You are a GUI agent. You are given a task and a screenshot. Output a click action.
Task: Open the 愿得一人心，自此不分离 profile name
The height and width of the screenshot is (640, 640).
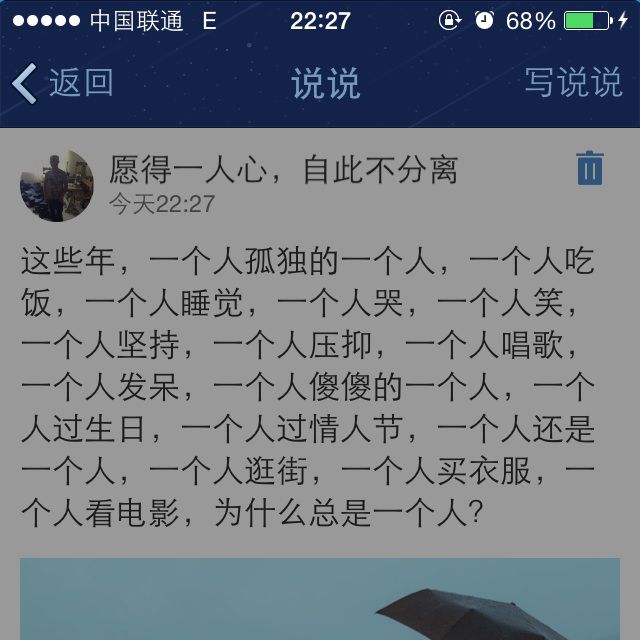pos(283,170)
